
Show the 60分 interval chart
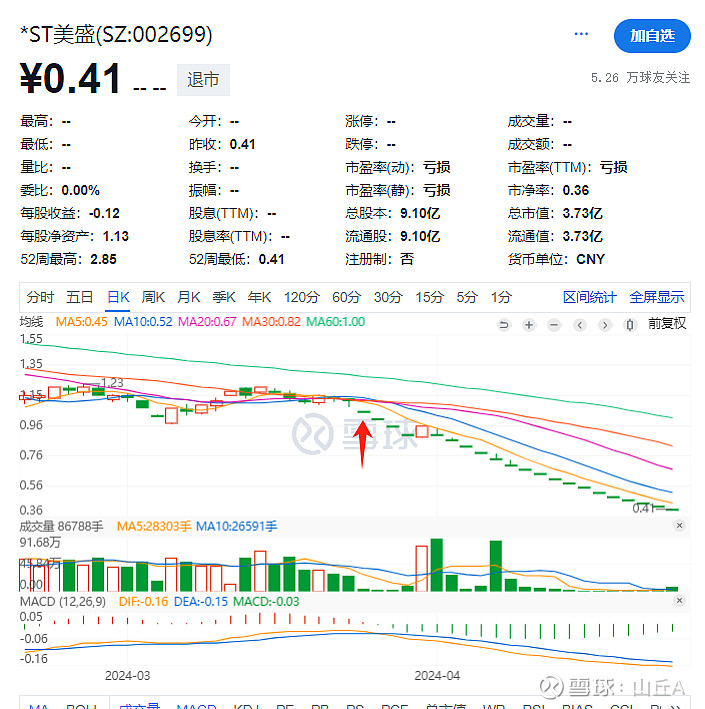(346, 297)
